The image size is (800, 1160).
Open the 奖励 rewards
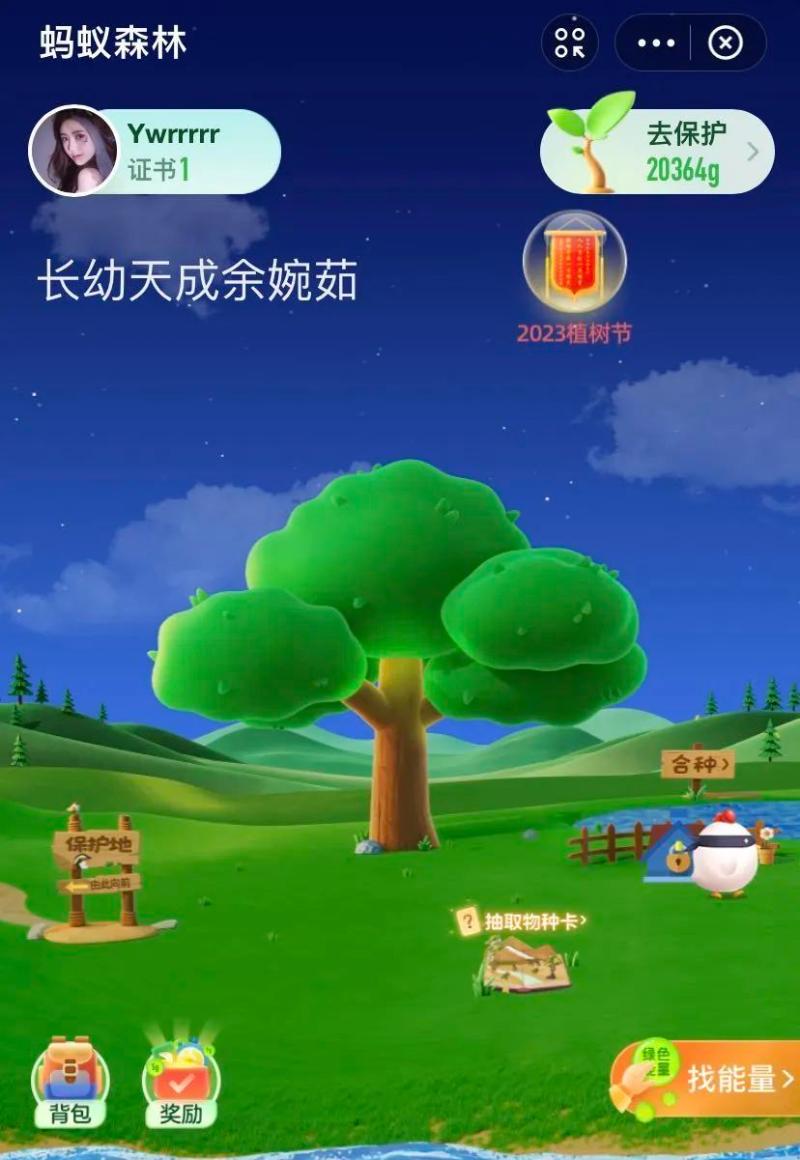181,1082
